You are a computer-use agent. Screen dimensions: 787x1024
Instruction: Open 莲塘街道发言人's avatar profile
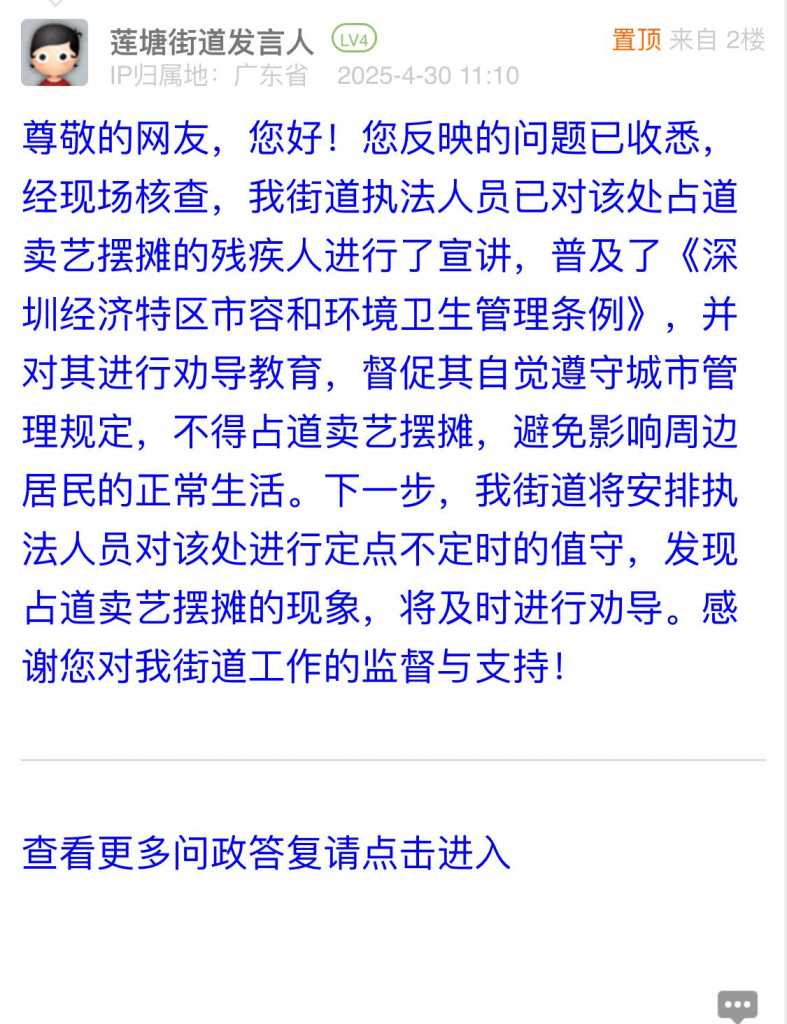click(54, 53)
